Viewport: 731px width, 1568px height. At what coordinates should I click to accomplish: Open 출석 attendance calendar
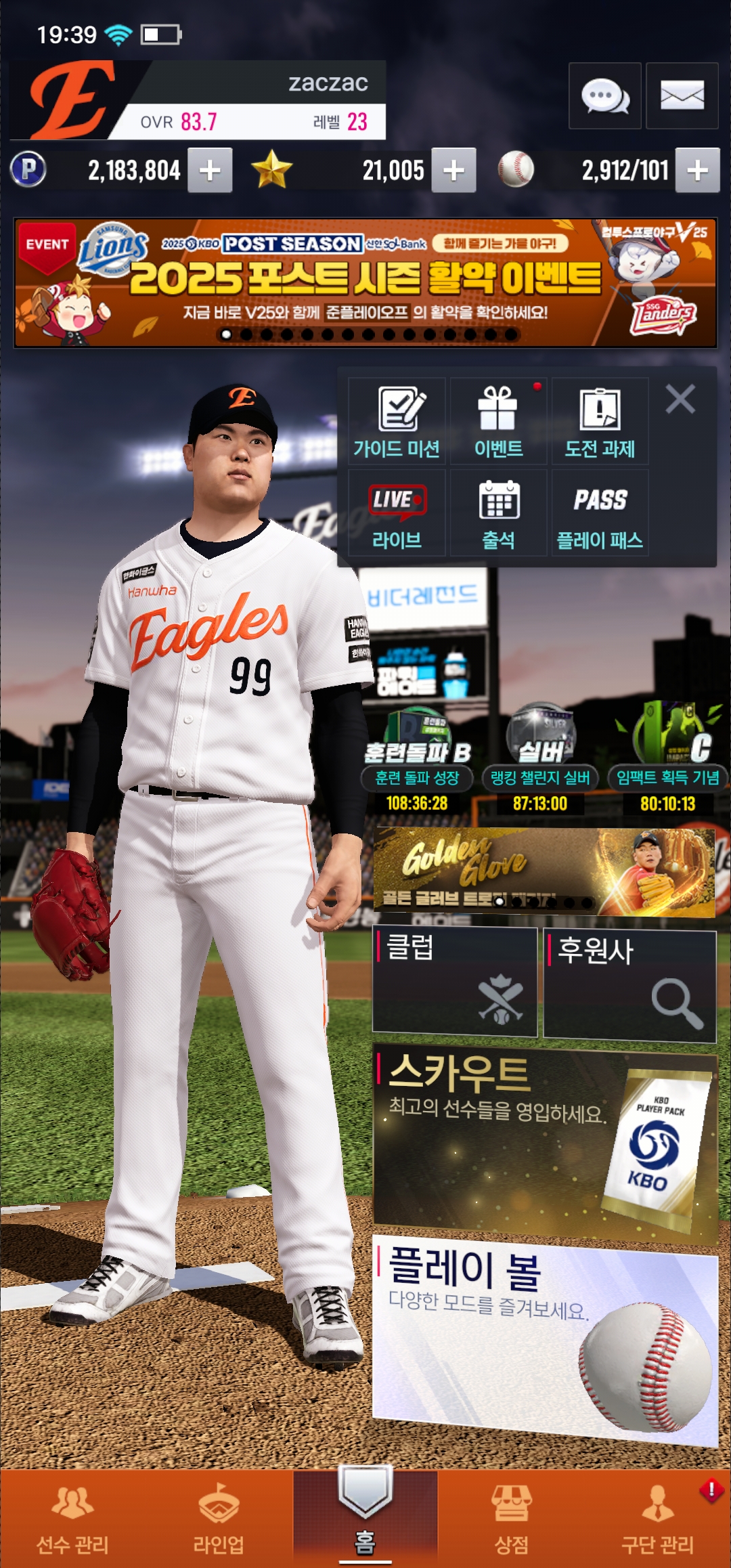coord(498,514)
